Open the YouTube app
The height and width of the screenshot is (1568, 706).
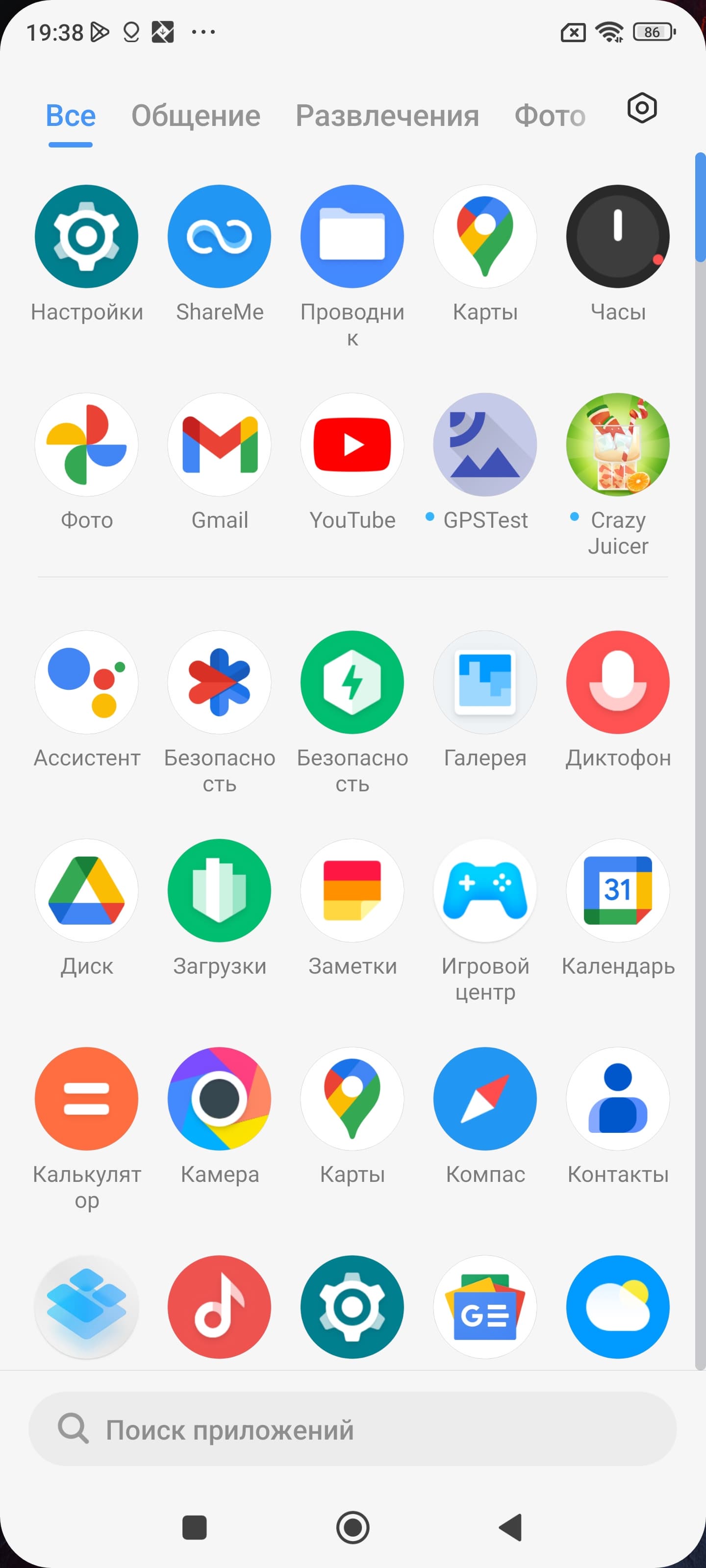coord(352,445)
